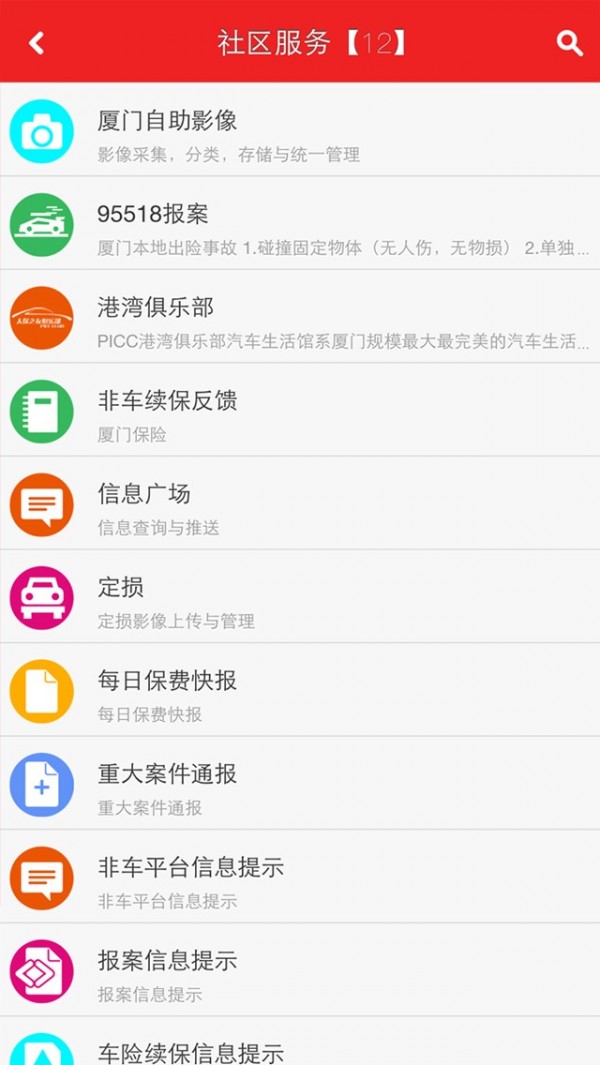Screen dimensions: 600x1065
Task: Go back using the header arrow
Action: pyautogui.click(x=37, y=43)
